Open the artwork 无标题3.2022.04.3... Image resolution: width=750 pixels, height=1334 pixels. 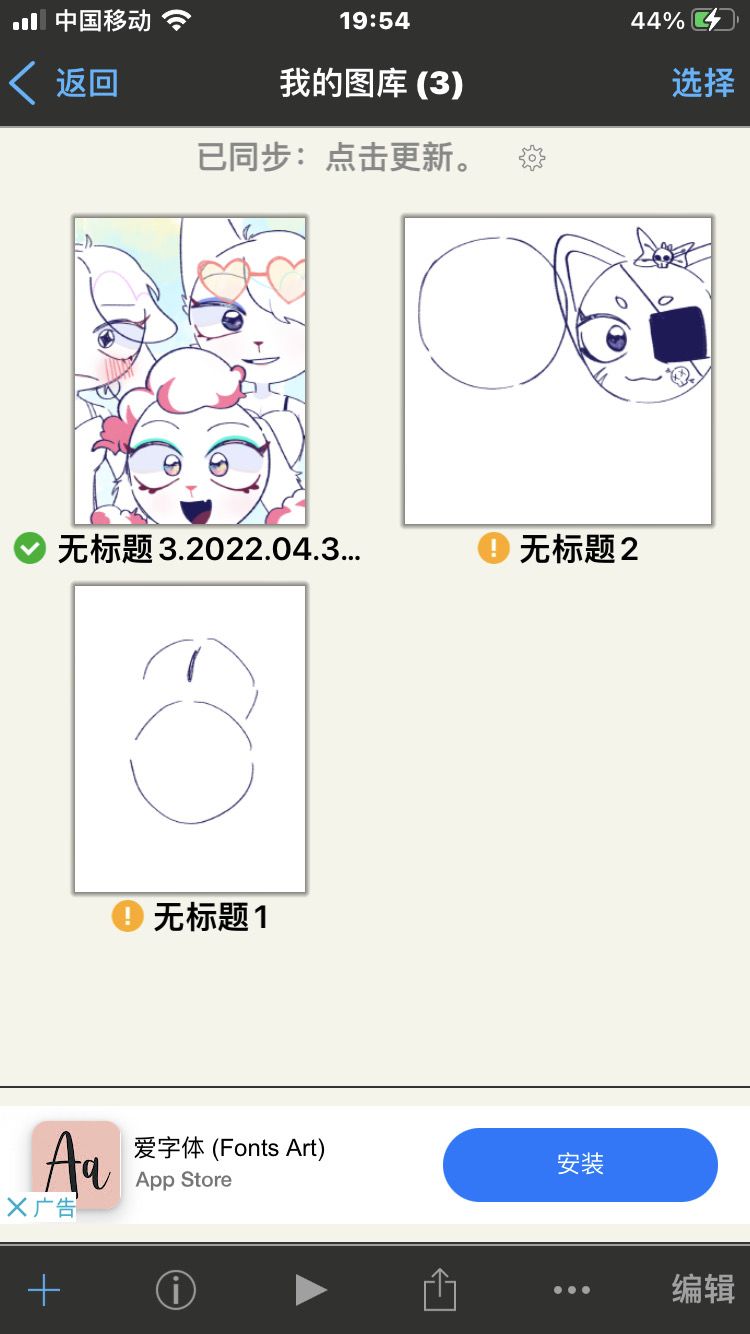point(189,368)
